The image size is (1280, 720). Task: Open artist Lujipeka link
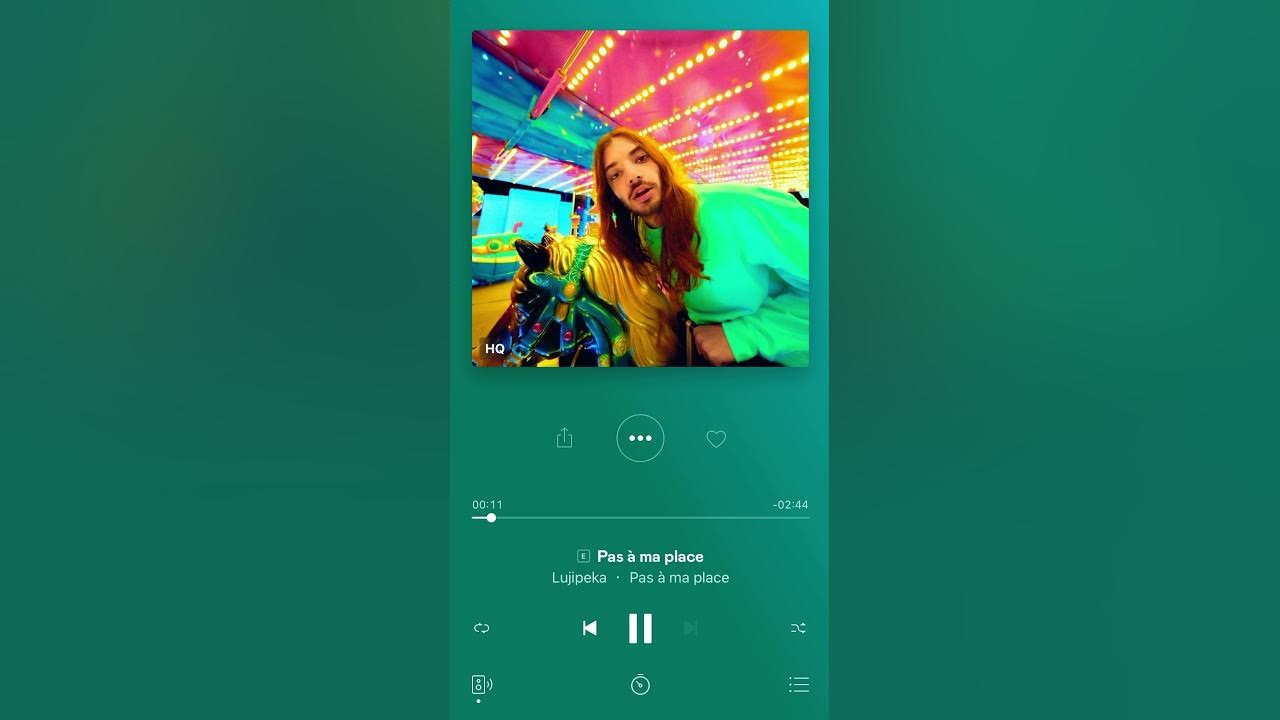click(x=579, y=578)
